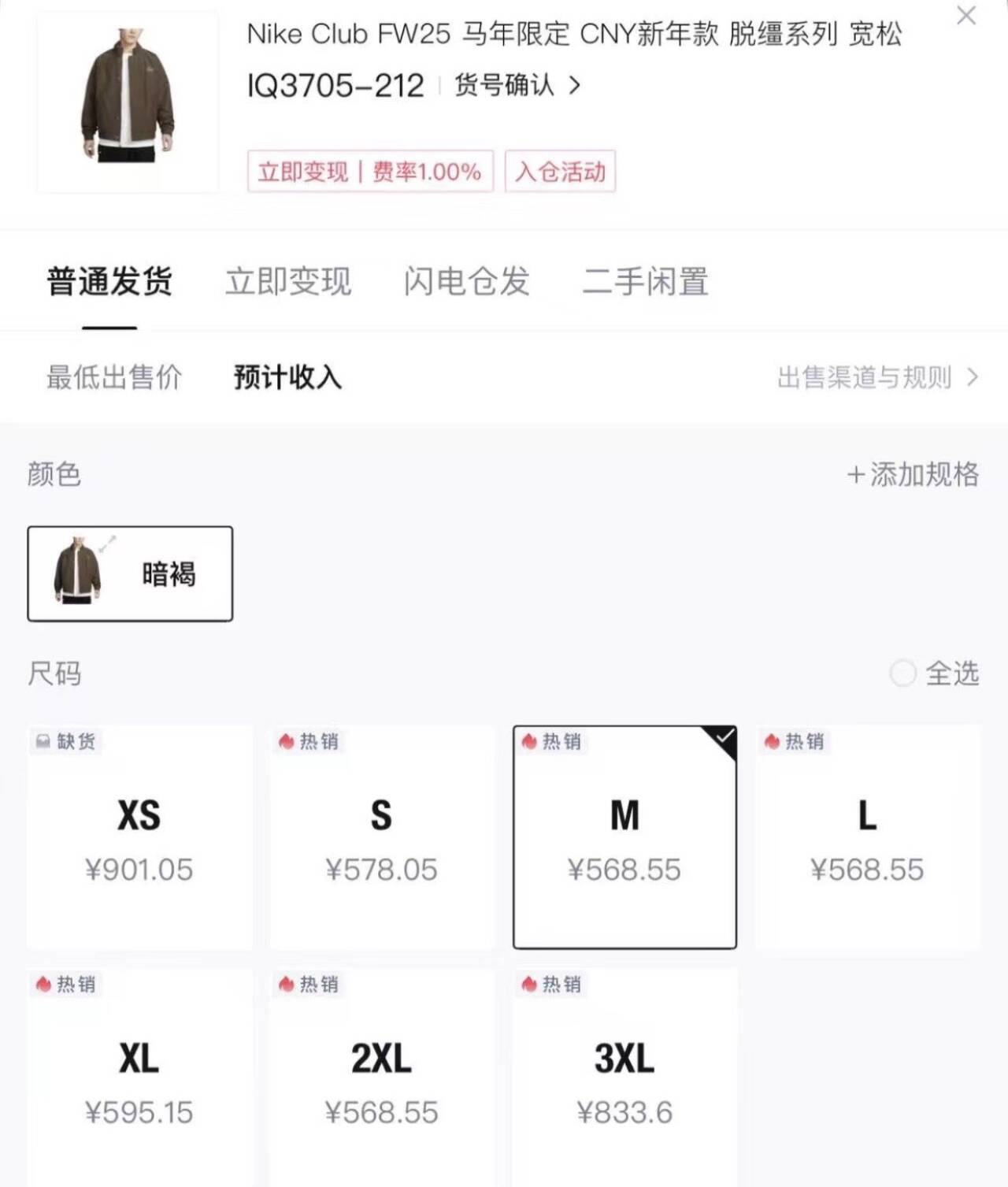Select the 普通发货 tab
The height and width of the screenshot is (1187, 1008).
[x=109, y=281]
